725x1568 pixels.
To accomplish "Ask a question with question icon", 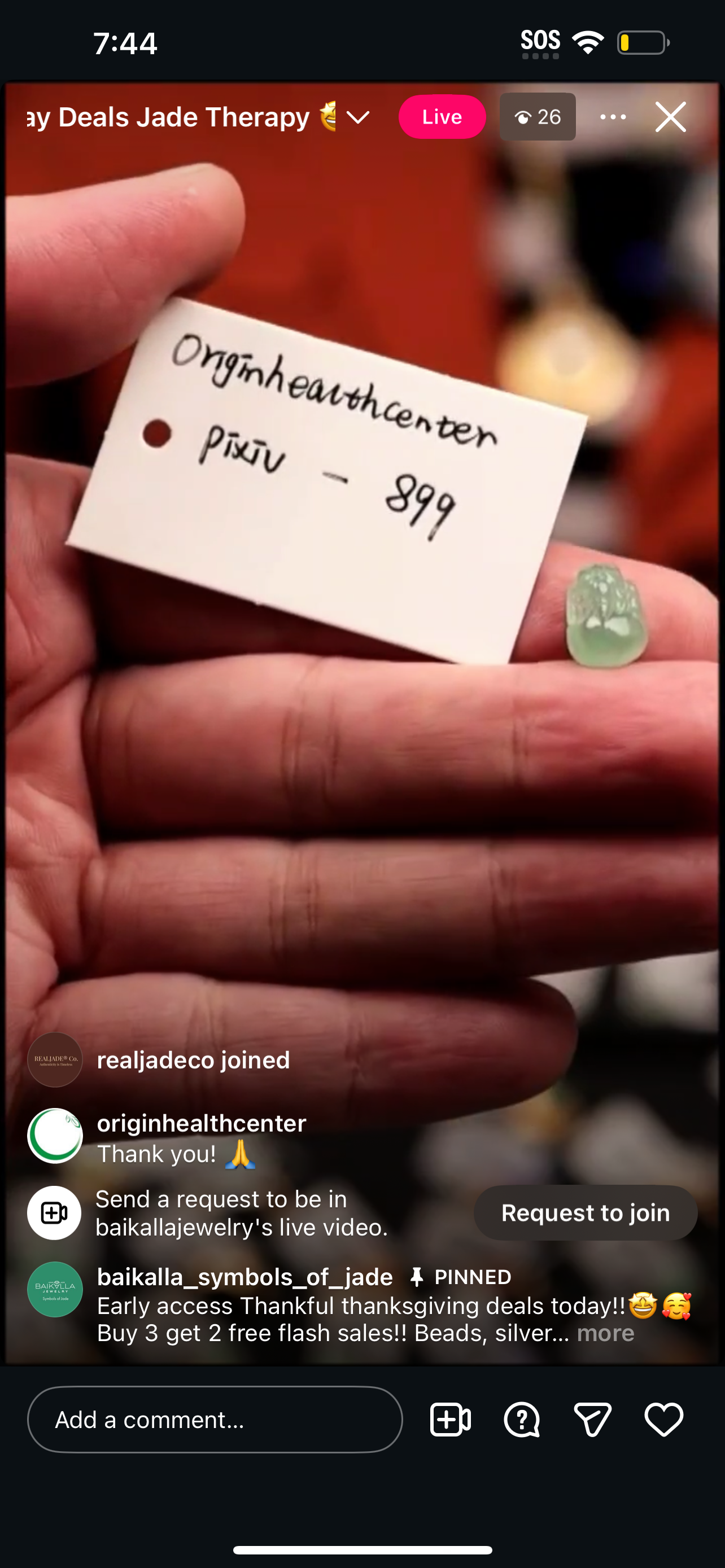I will 522,1420.
